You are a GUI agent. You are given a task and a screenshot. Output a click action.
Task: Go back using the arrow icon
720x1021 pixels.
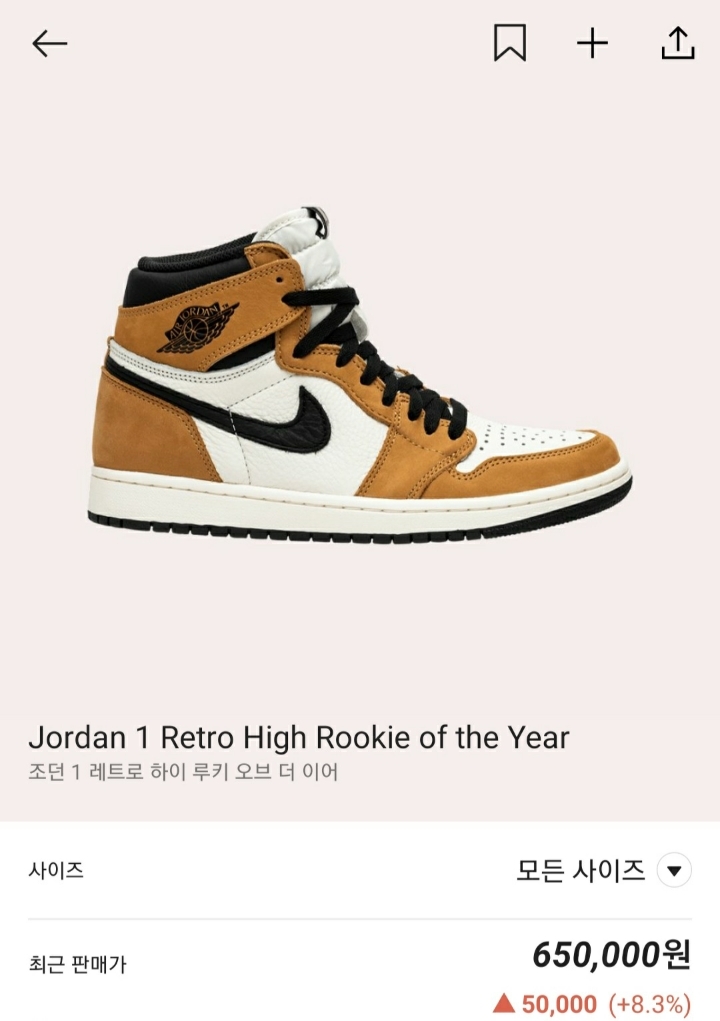click(x=49, y=43)
